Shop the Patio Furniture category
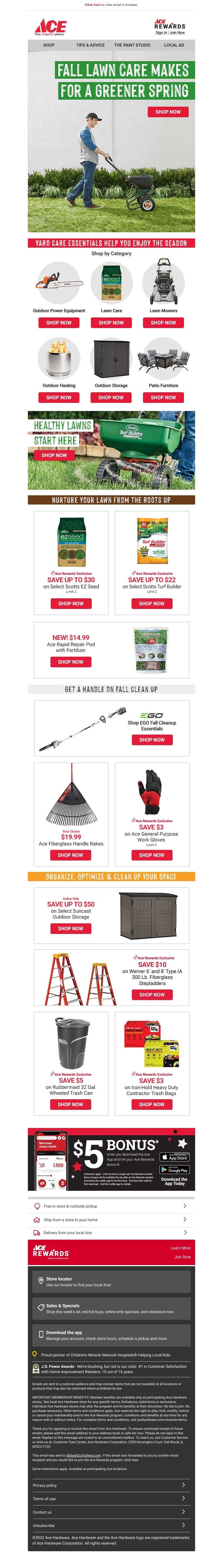This screenshot has height=1568, width=223. pos(163,398)
